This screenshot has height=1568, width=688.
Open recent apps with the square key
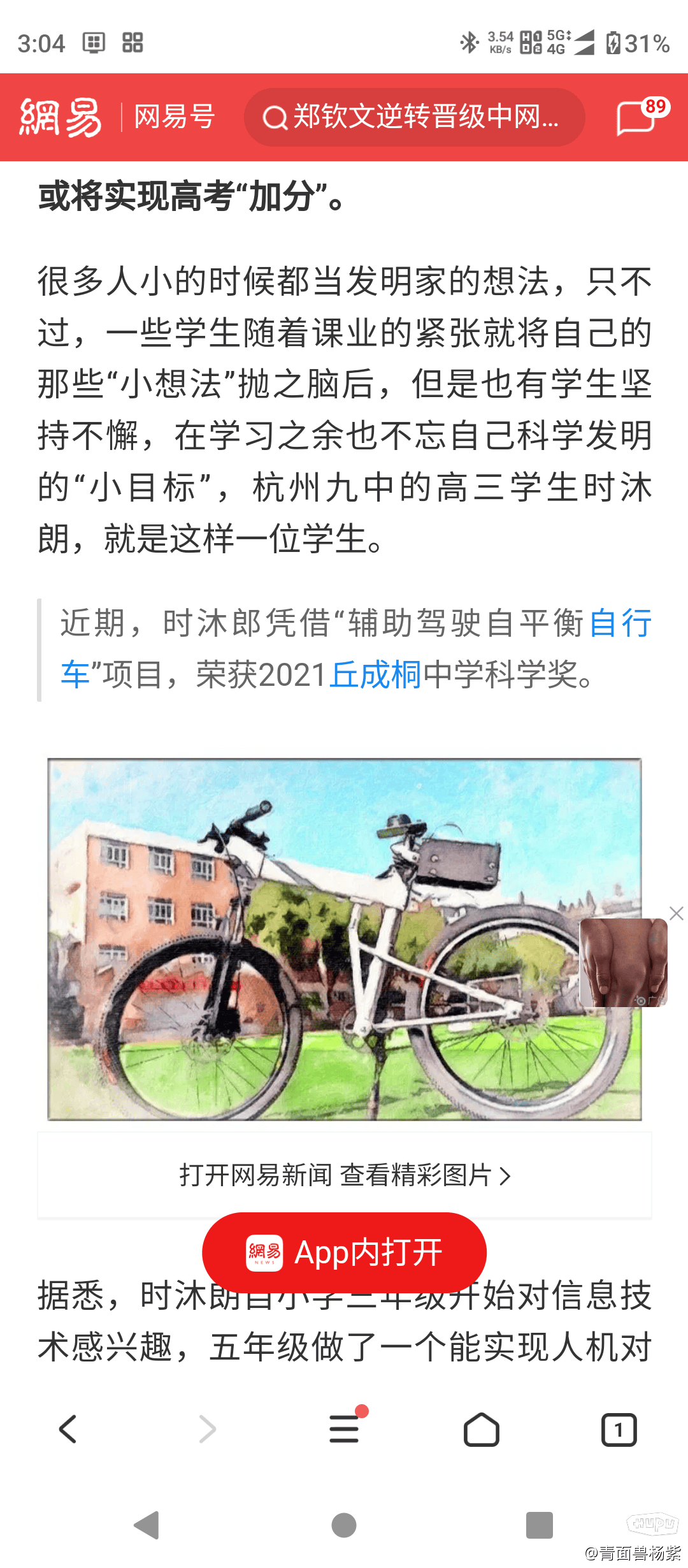[x=539, y=1525]
